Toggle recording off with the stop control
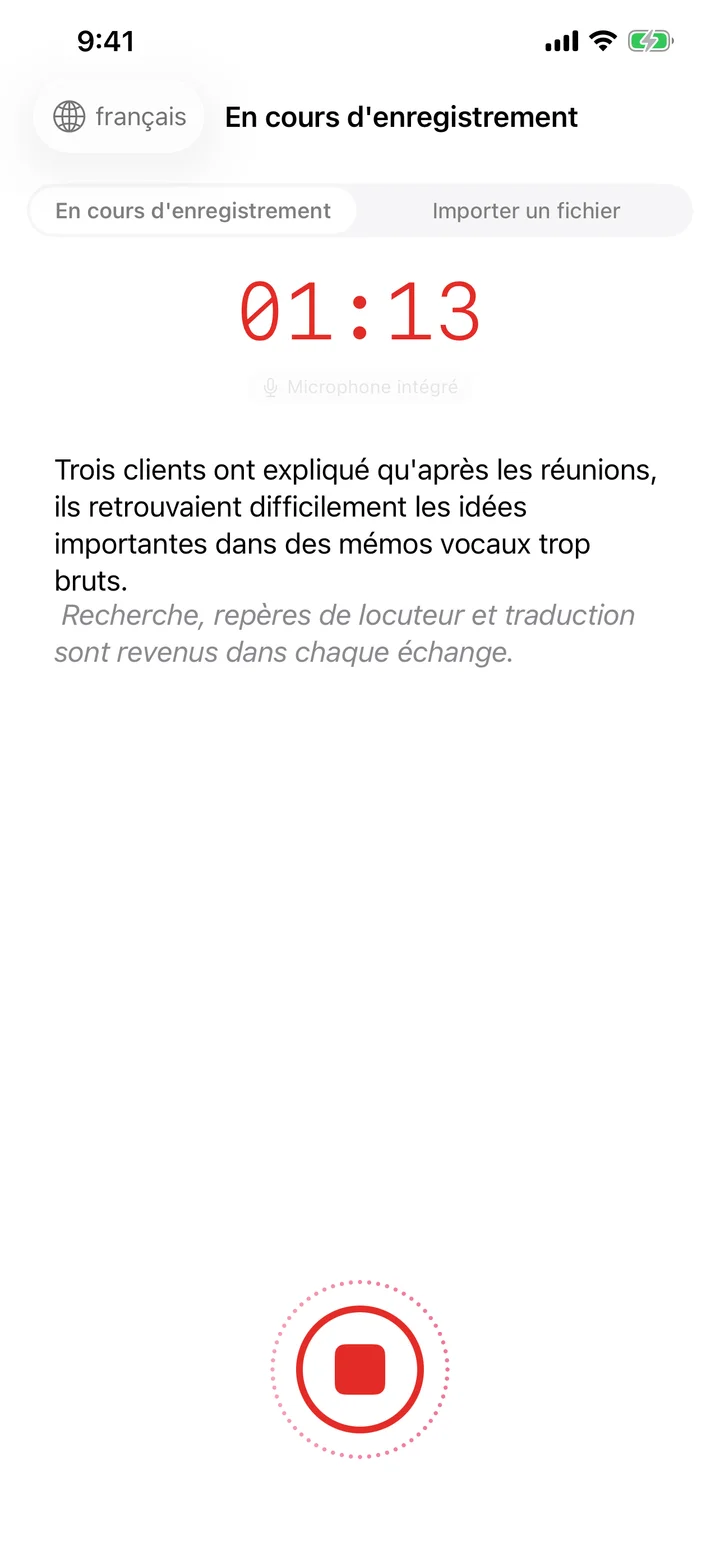The height and width of the screenshot is (1558, 720). pyautogui.click(x=359, y=1369)
